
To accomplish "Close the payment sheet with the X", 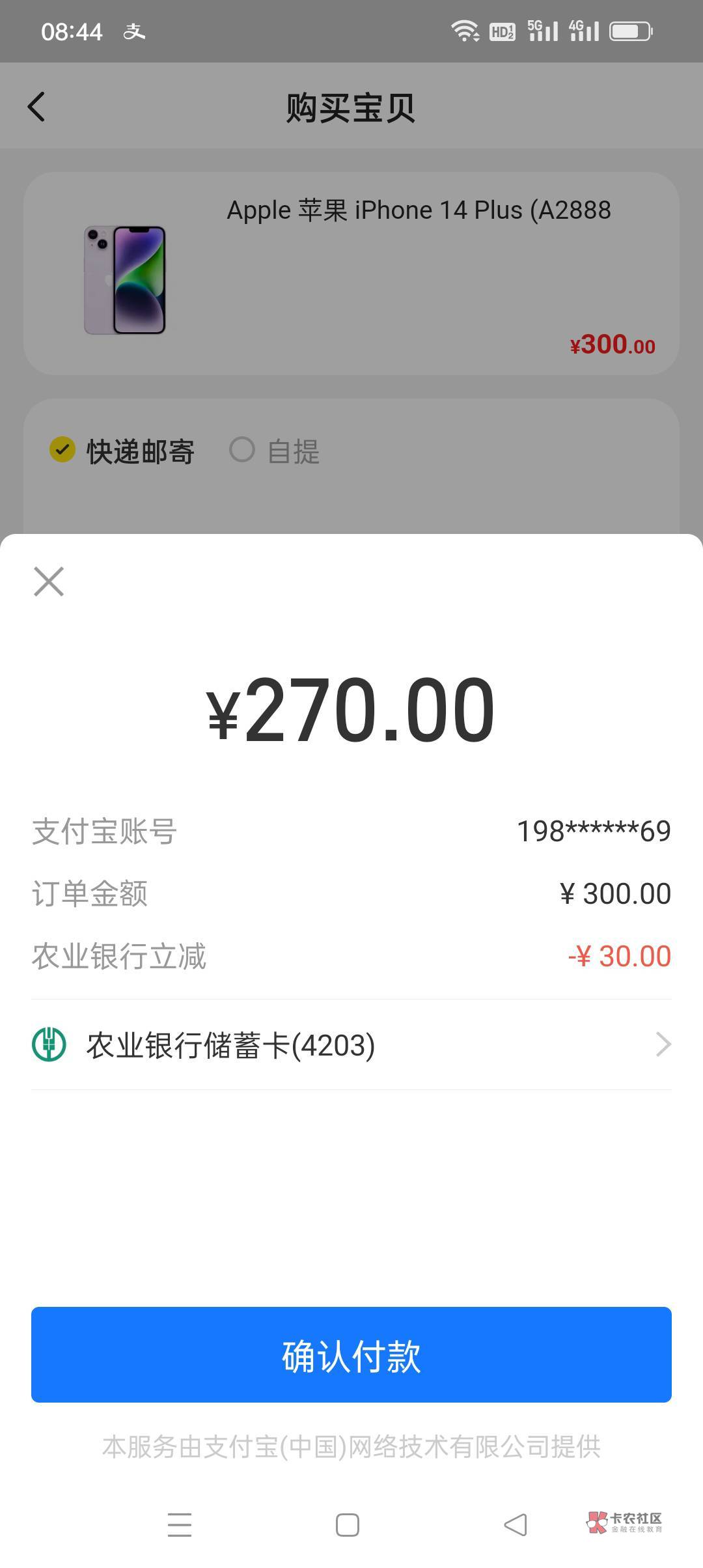I will click(x=49, y=581).
